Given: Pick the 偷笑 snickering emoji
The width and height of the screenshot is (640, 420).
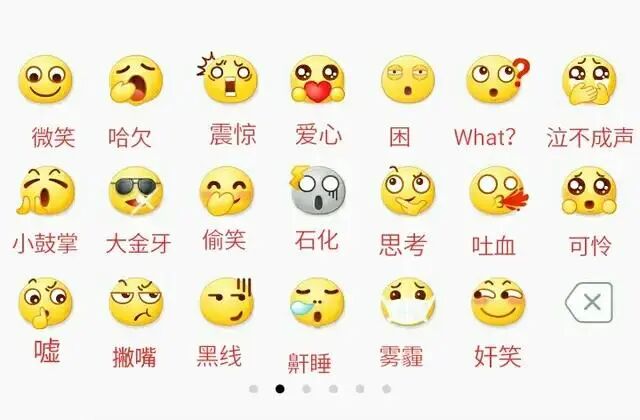Looking at the screenshot, I should tap(225, 192).
